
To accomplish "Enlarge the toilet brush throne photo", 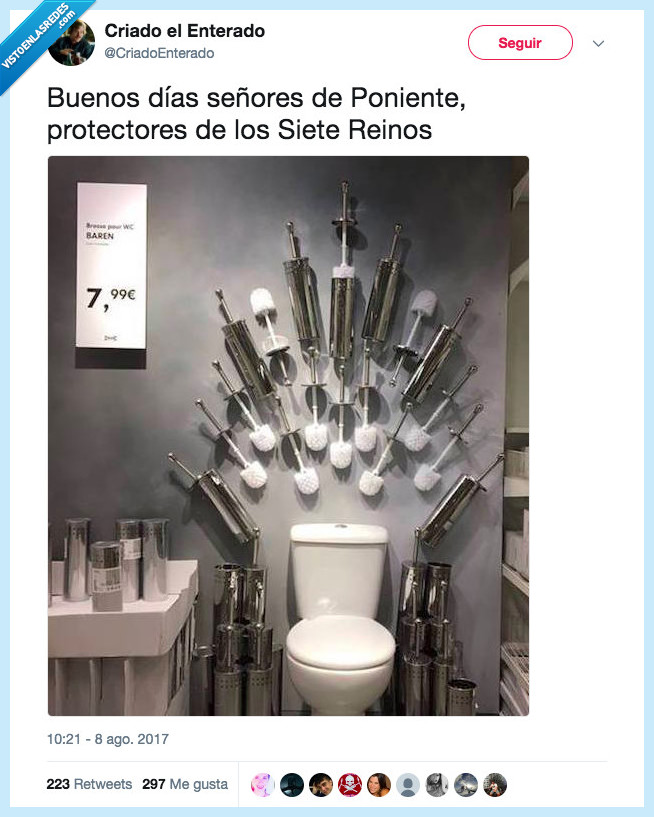I will [288, 436].
